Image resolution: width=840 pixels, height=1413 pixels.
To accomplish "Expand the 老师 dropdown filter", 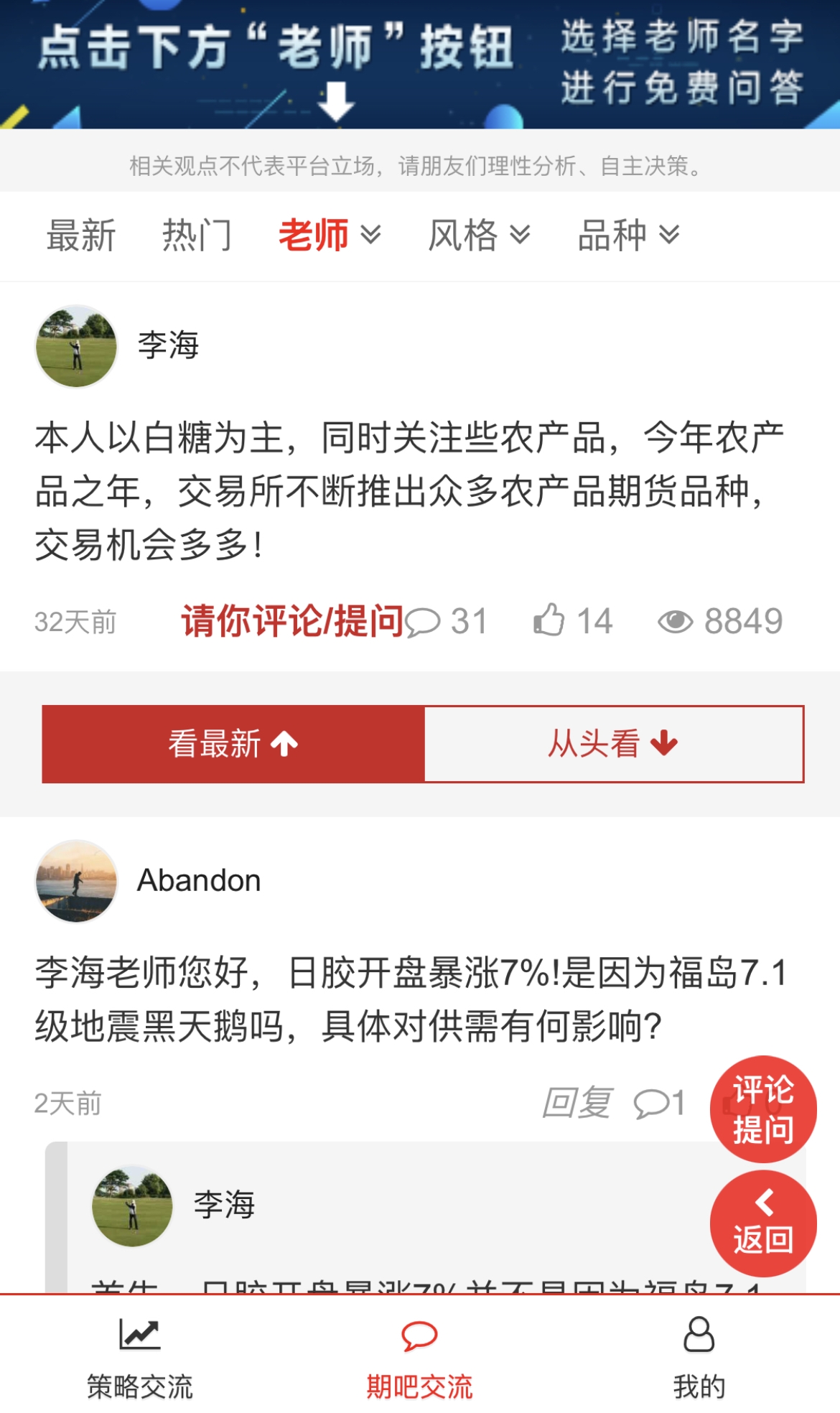I will point(330,235).
